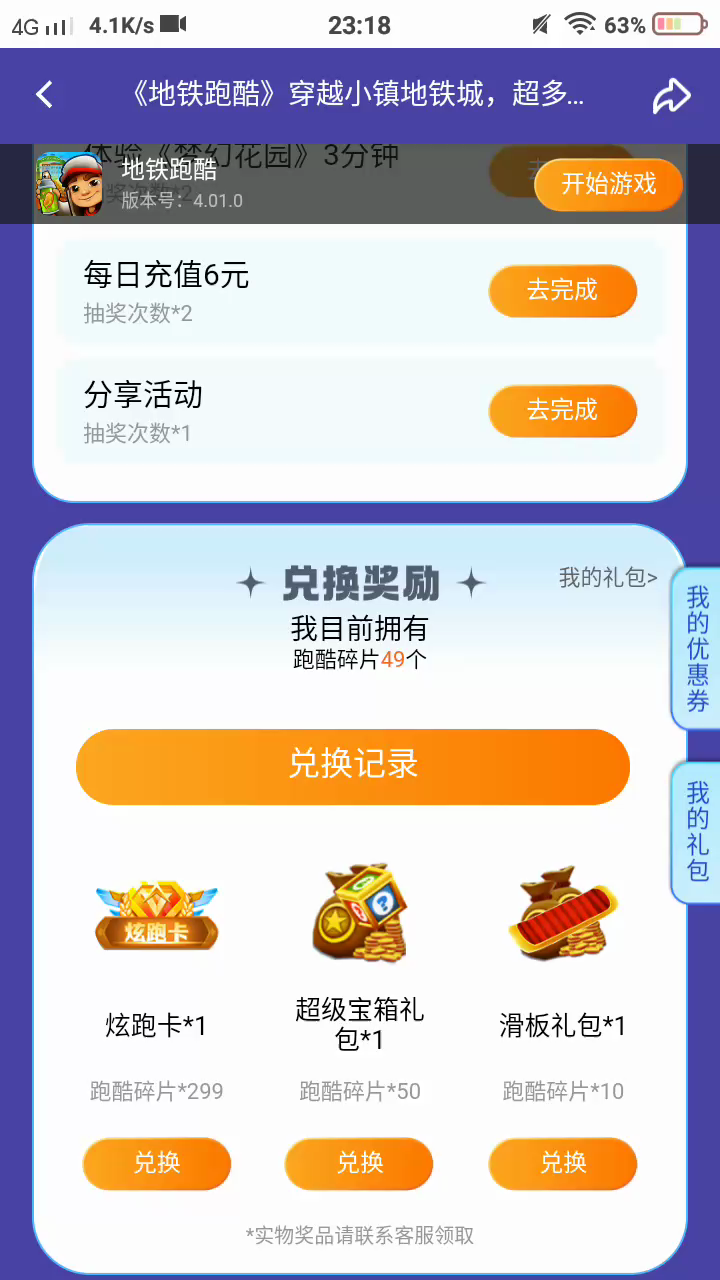Redeem 滑板礼包*1 with 兑换
This screenshot has height=1280, width=720.
pos(563,1163)
